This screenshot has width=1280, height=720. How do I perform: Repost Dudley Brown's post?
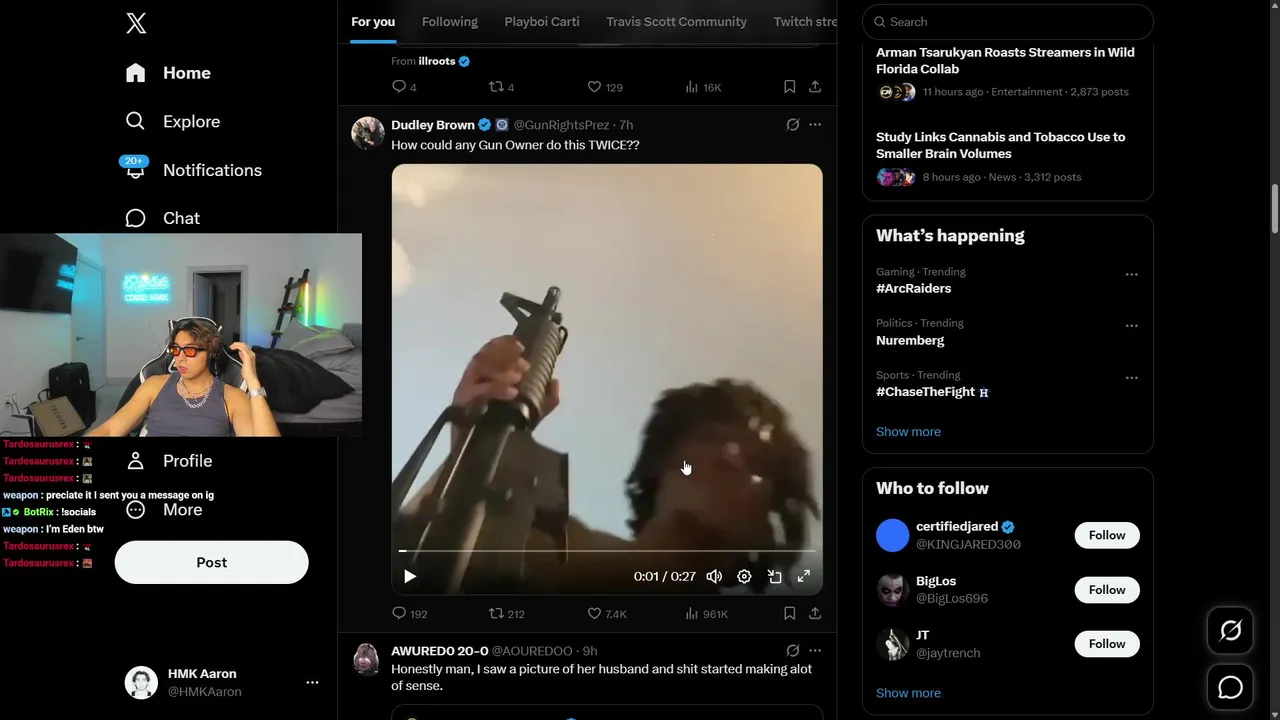pos(496,613)
